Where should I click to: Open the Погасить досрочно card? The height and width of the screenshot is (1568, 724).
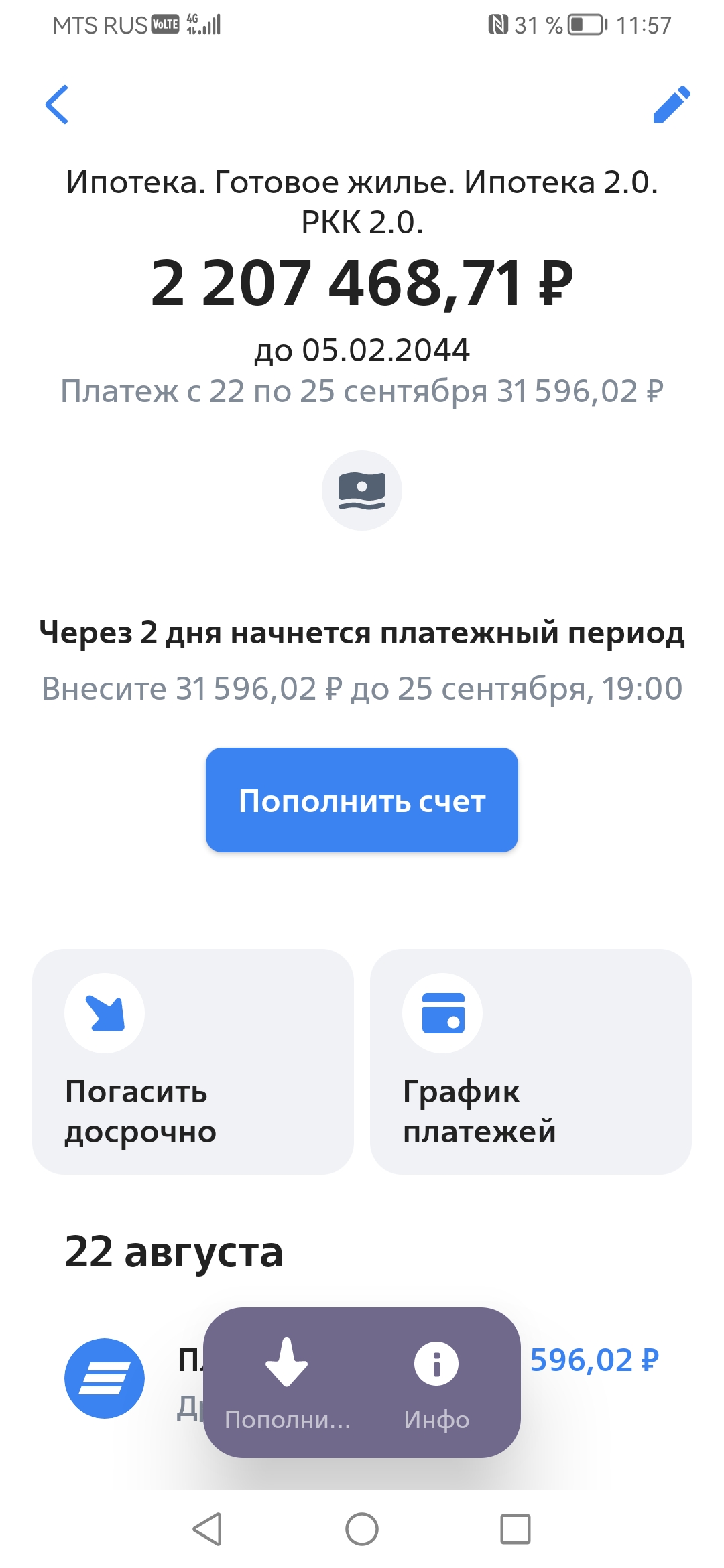(193, 1061)
